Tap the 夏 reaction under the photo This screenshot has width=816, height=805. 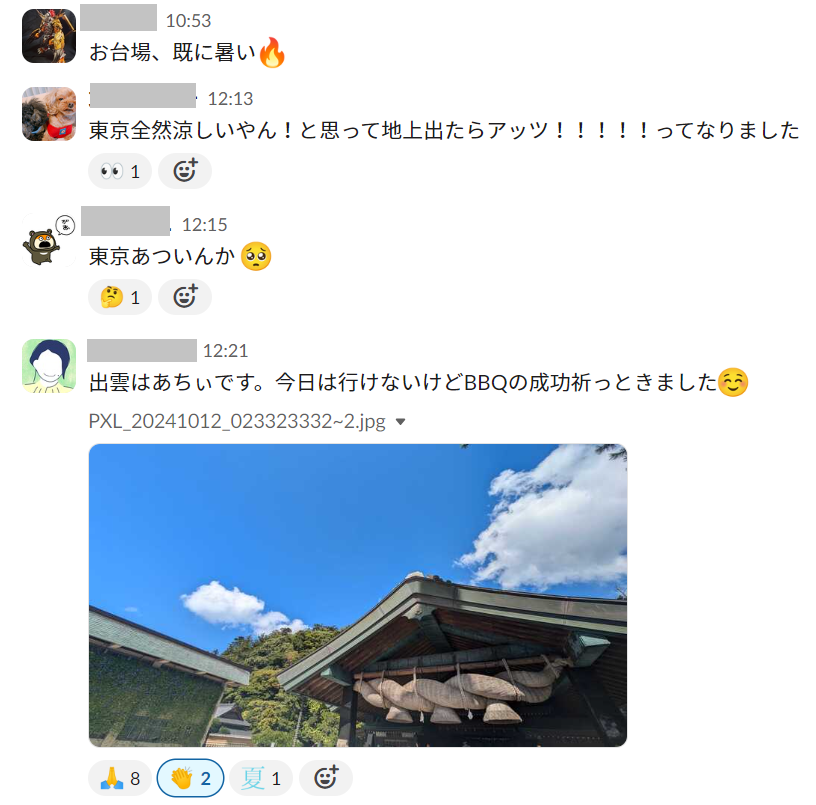pos(261,778)
